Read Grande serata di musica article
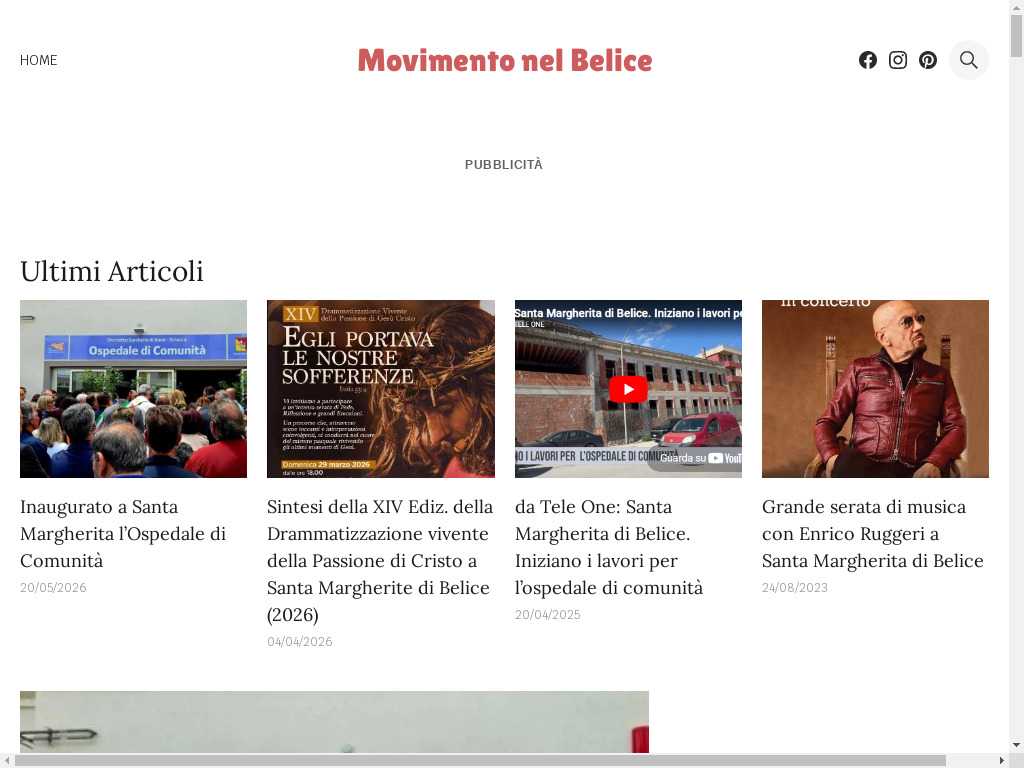This screenshot has width=1024, height=768. pos(872,534)
